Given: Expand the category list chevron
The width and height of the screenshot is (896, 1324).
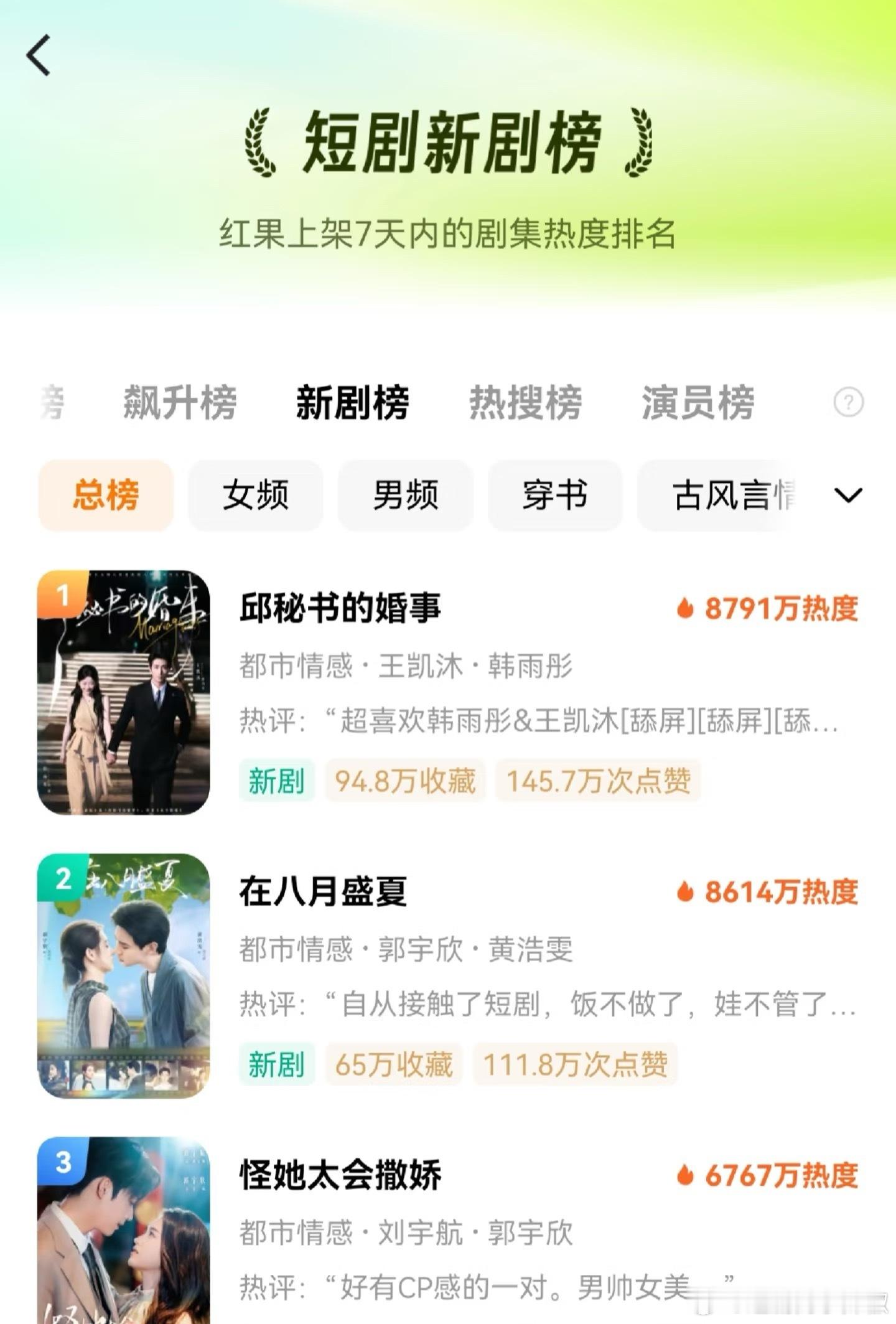Looking at the screenshot, I should click(848, 495).
